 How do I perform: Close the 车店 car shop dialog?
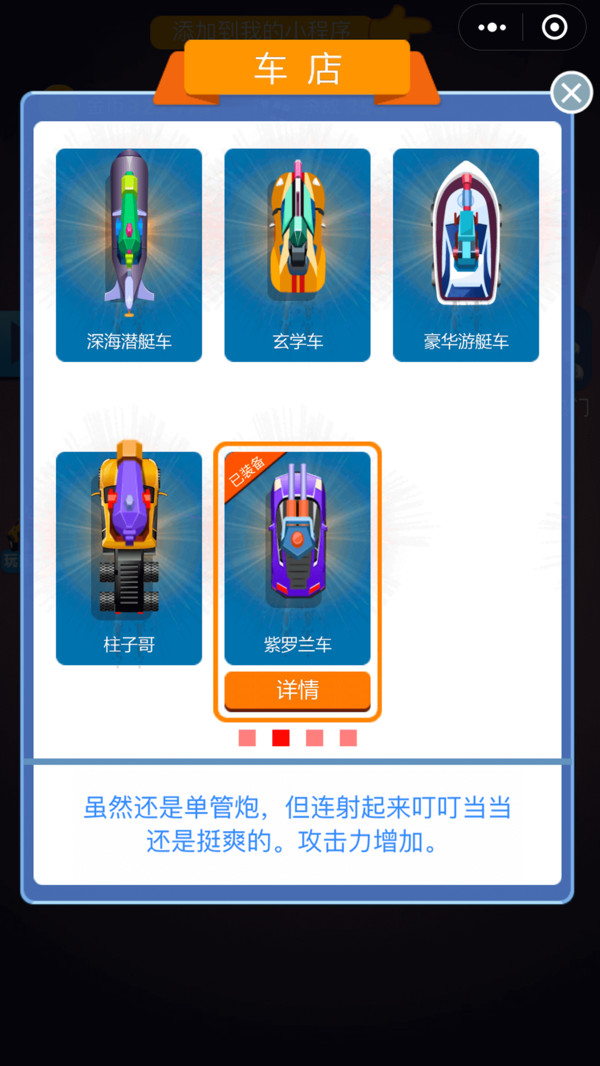[571, 93]
